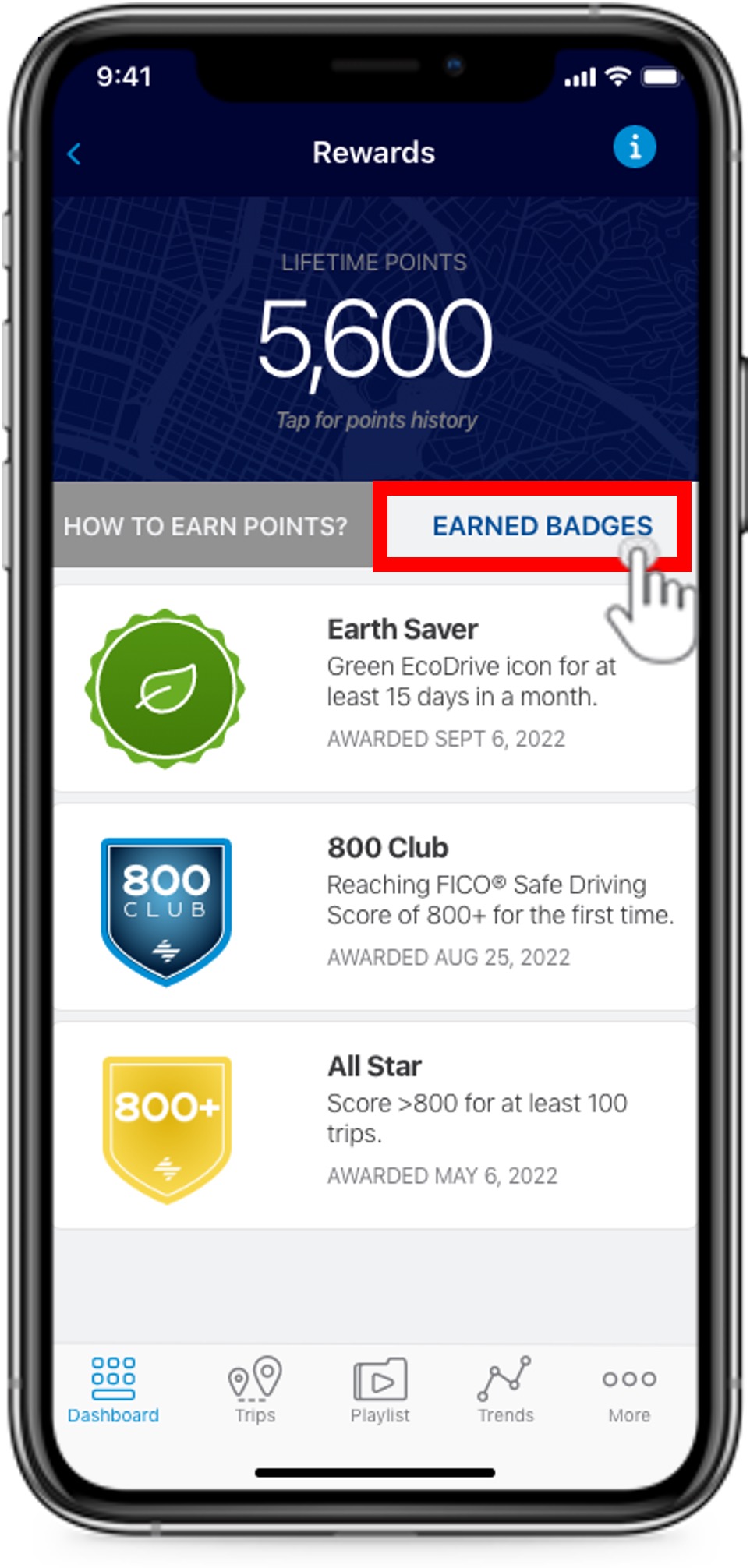
Task: Switch to How To Earn Points tab
Action: pos(206,526)
